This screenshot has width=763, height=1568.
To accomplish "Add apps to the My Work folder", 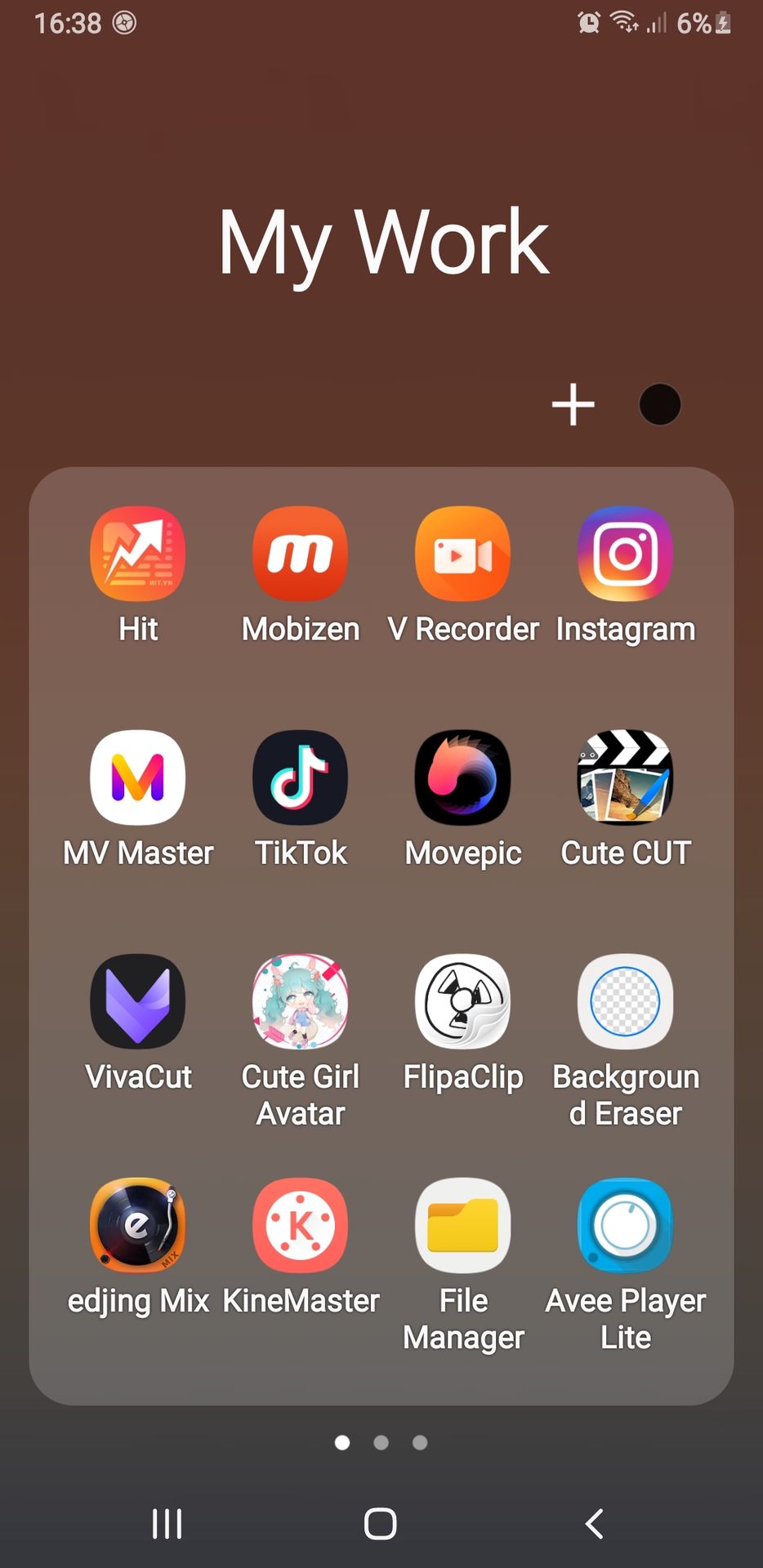I will tap(573, 404).
